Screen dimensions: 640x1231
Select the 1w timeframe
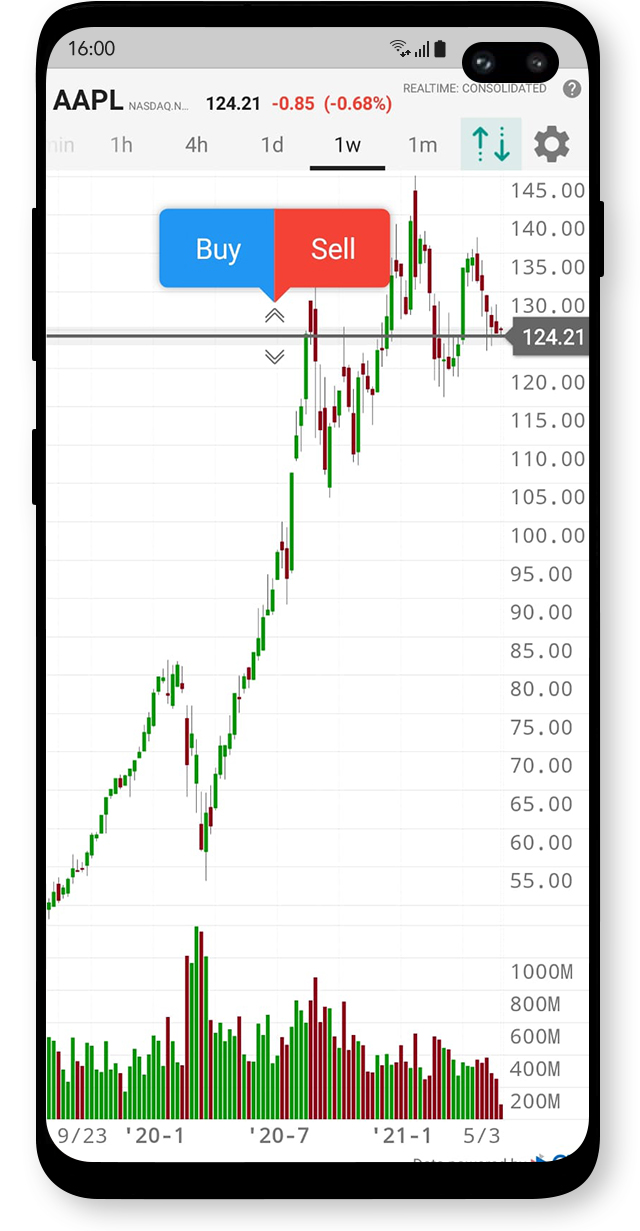click(347, 145)
